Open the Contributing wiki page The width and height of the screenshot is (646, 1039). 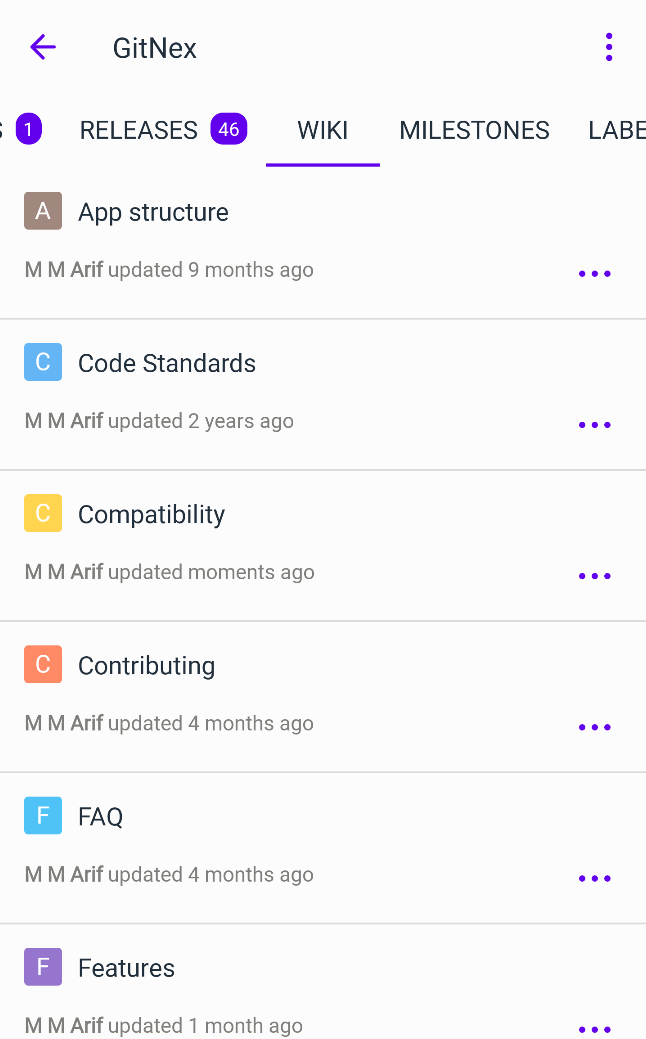323,697
